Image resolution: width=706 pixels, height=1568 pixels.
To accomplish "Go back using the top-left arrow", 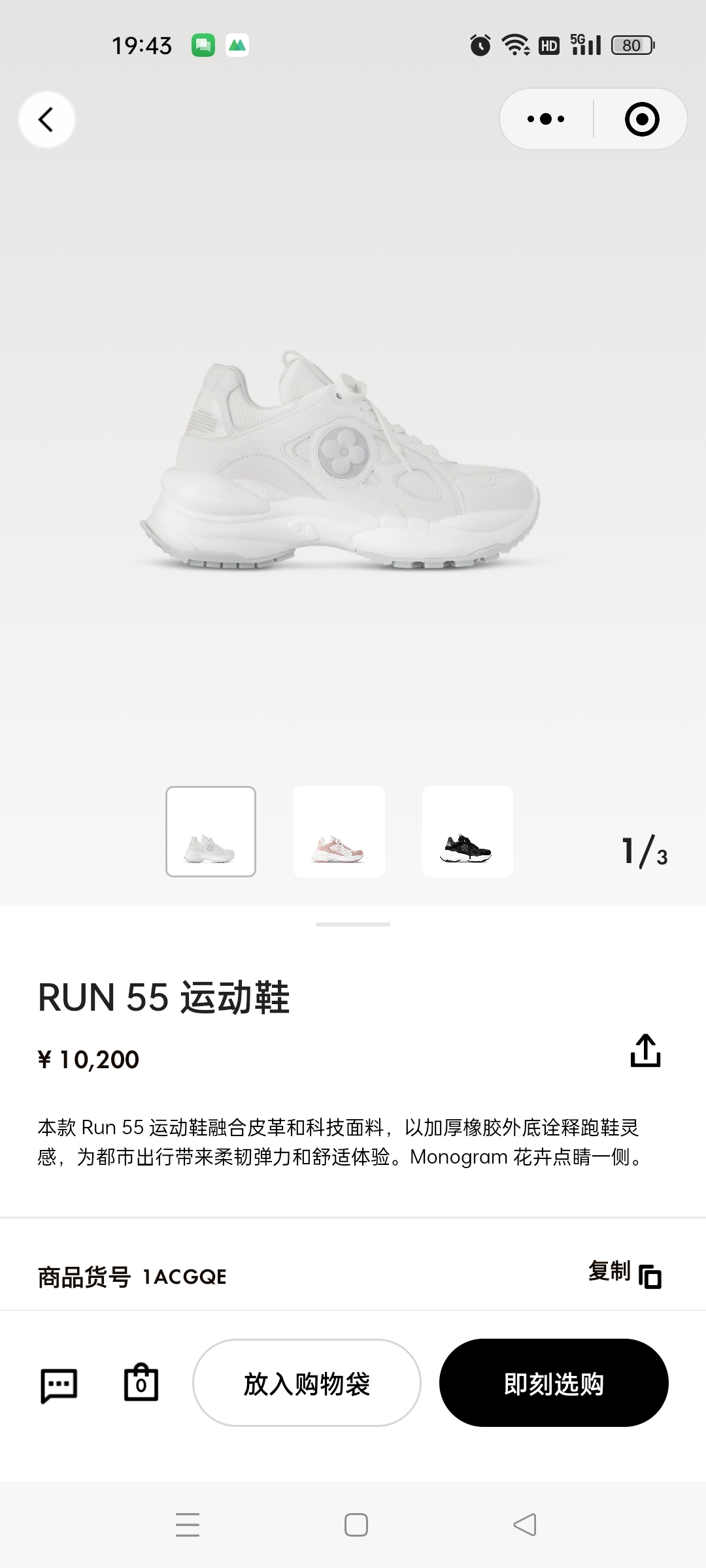I will 46,120.
